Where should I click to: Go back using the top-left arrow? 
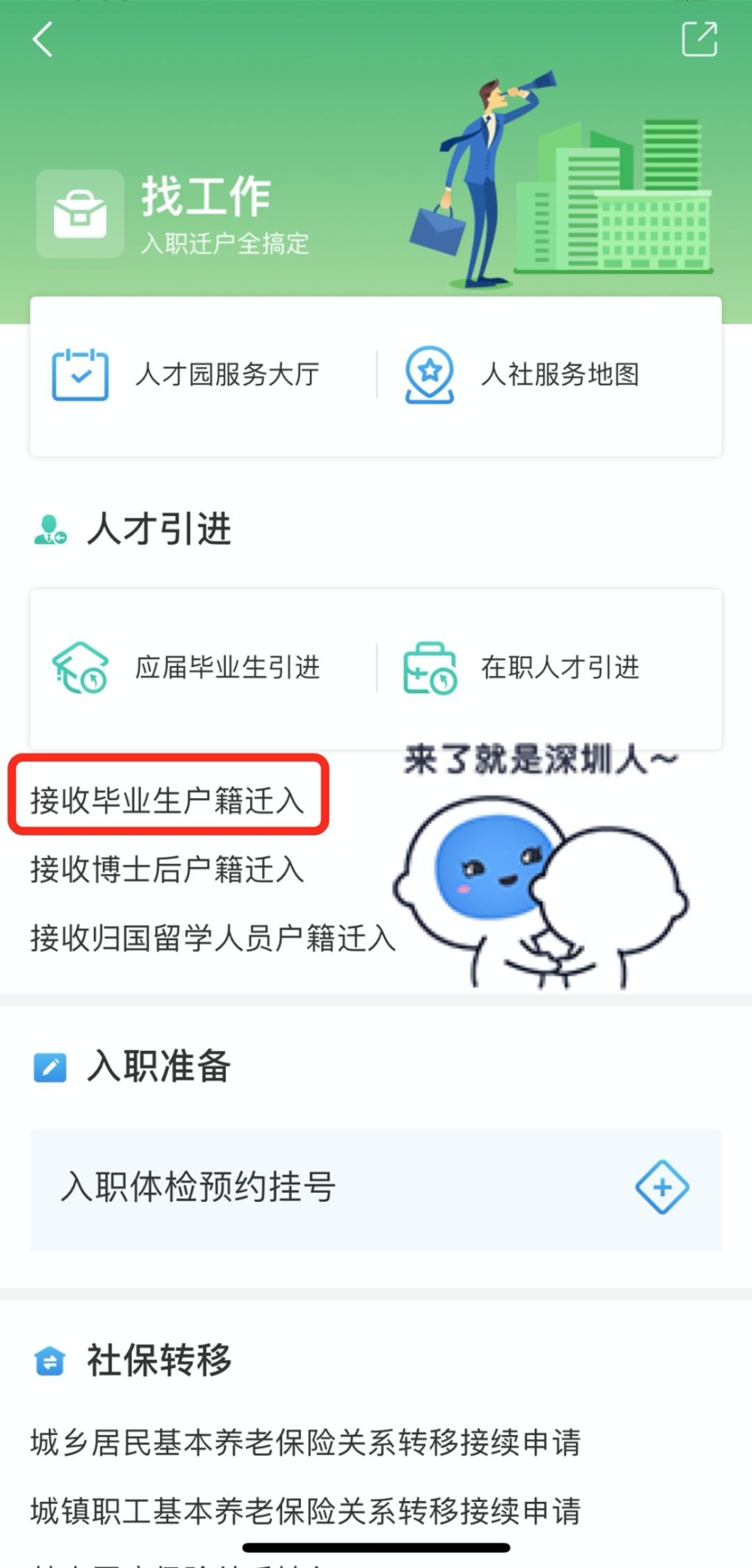pos(43,39)
